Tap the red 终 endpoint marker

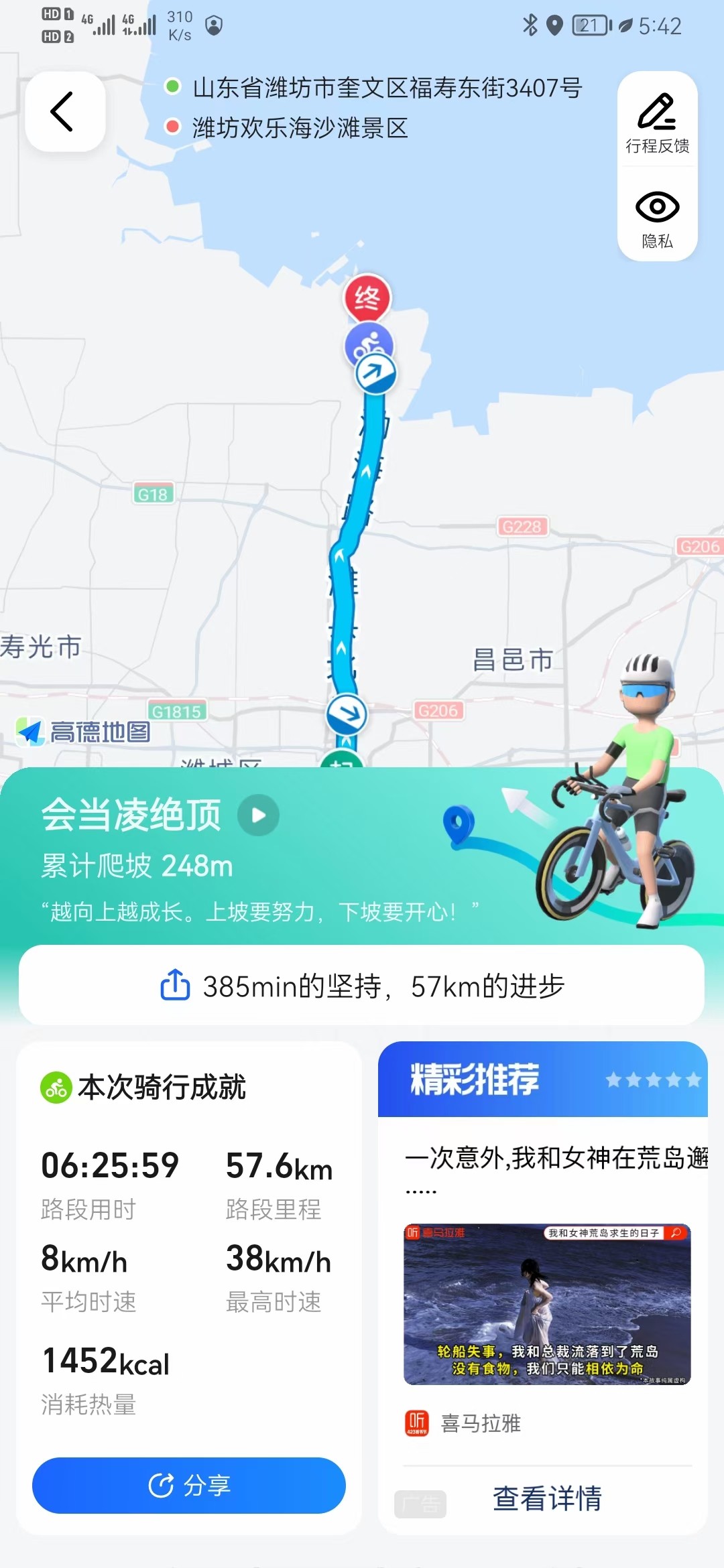point(367,297)
